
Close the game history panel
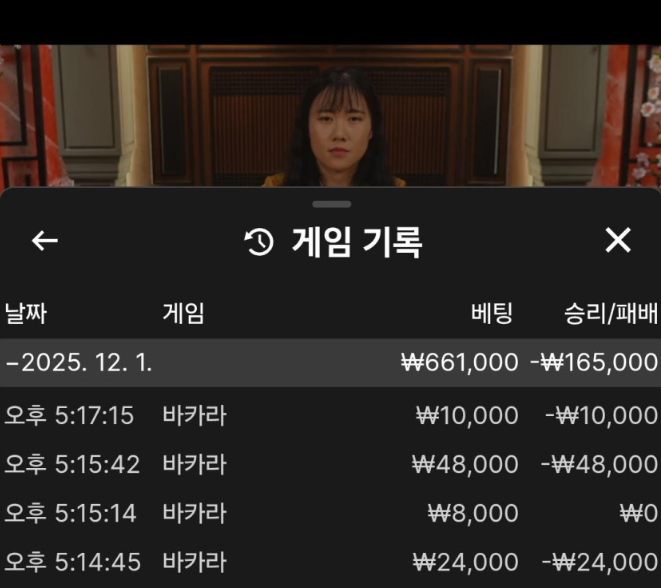coord(618,240)
